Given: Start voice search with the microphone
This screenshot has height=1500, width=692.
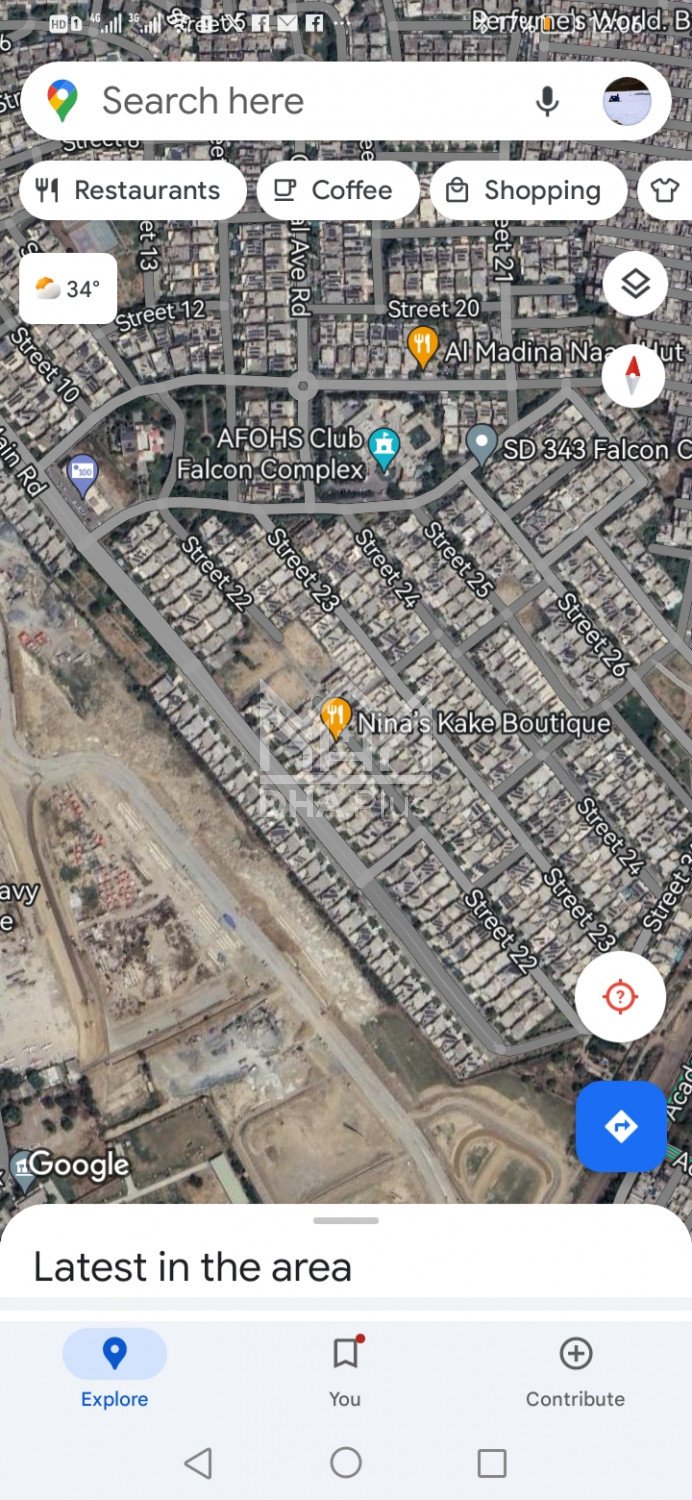Looking at the screenshot, I should coord(547,101).
